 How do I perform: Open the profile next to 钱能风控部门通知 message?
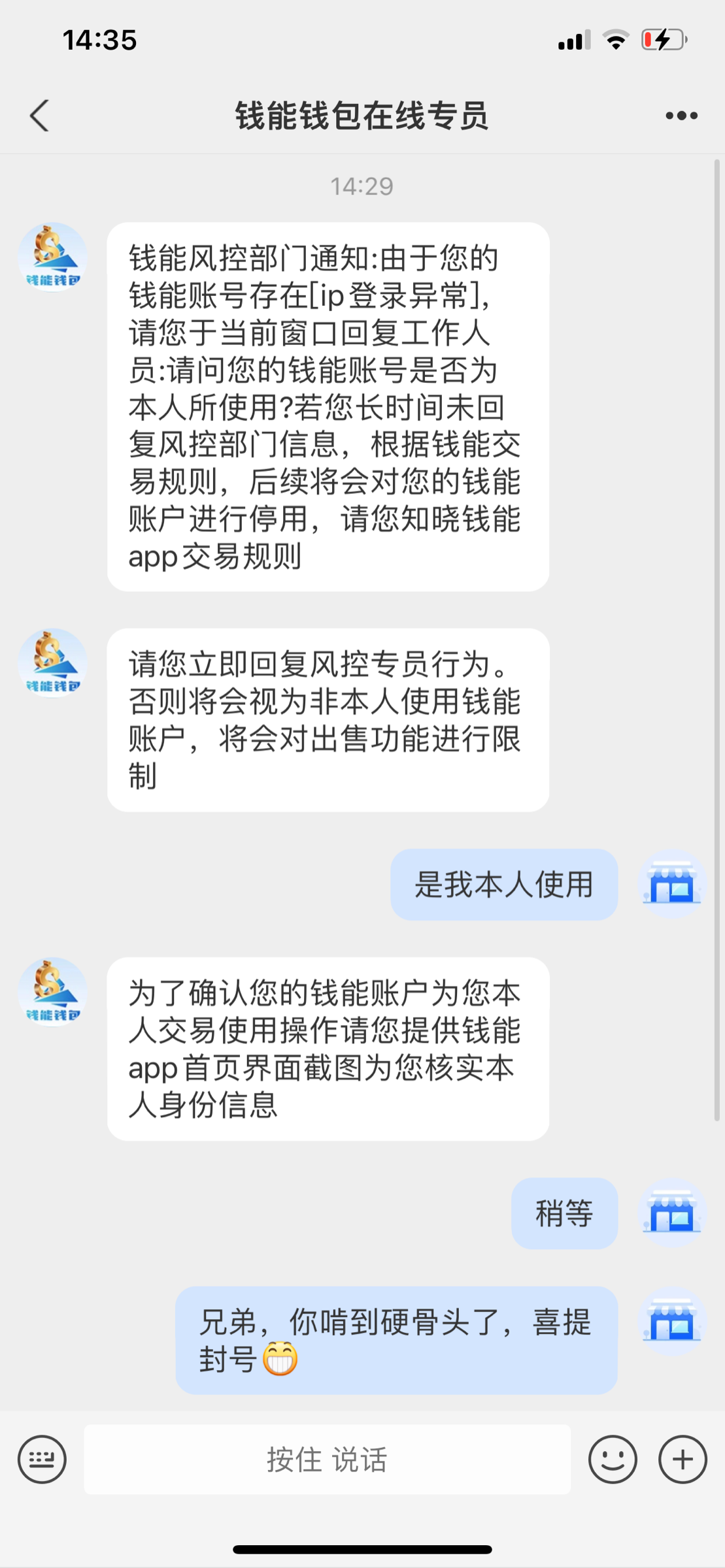[x=52, y=257]
